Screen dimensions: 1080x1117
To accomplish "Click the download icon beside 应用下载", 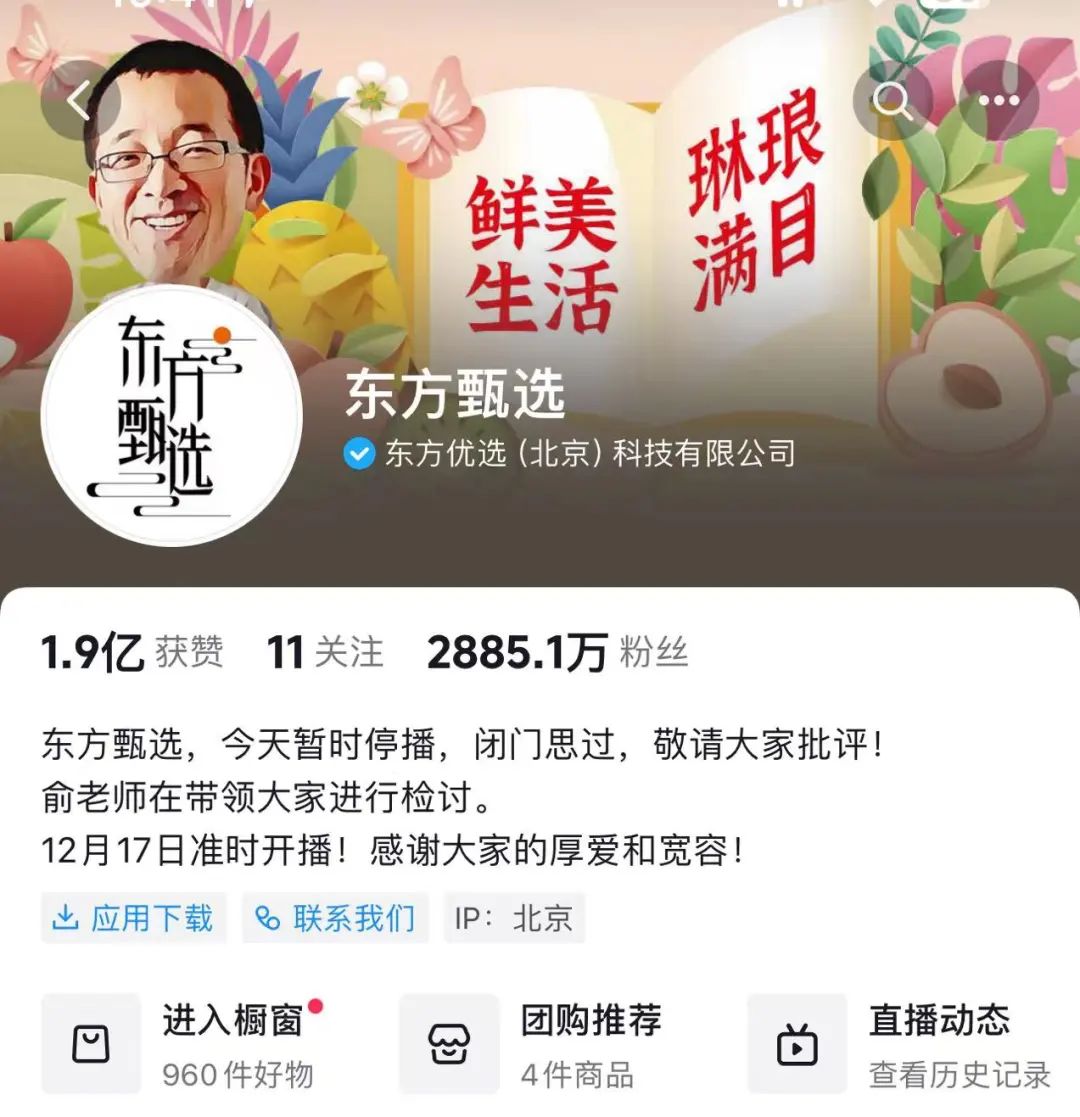I will tap(64, 917).
